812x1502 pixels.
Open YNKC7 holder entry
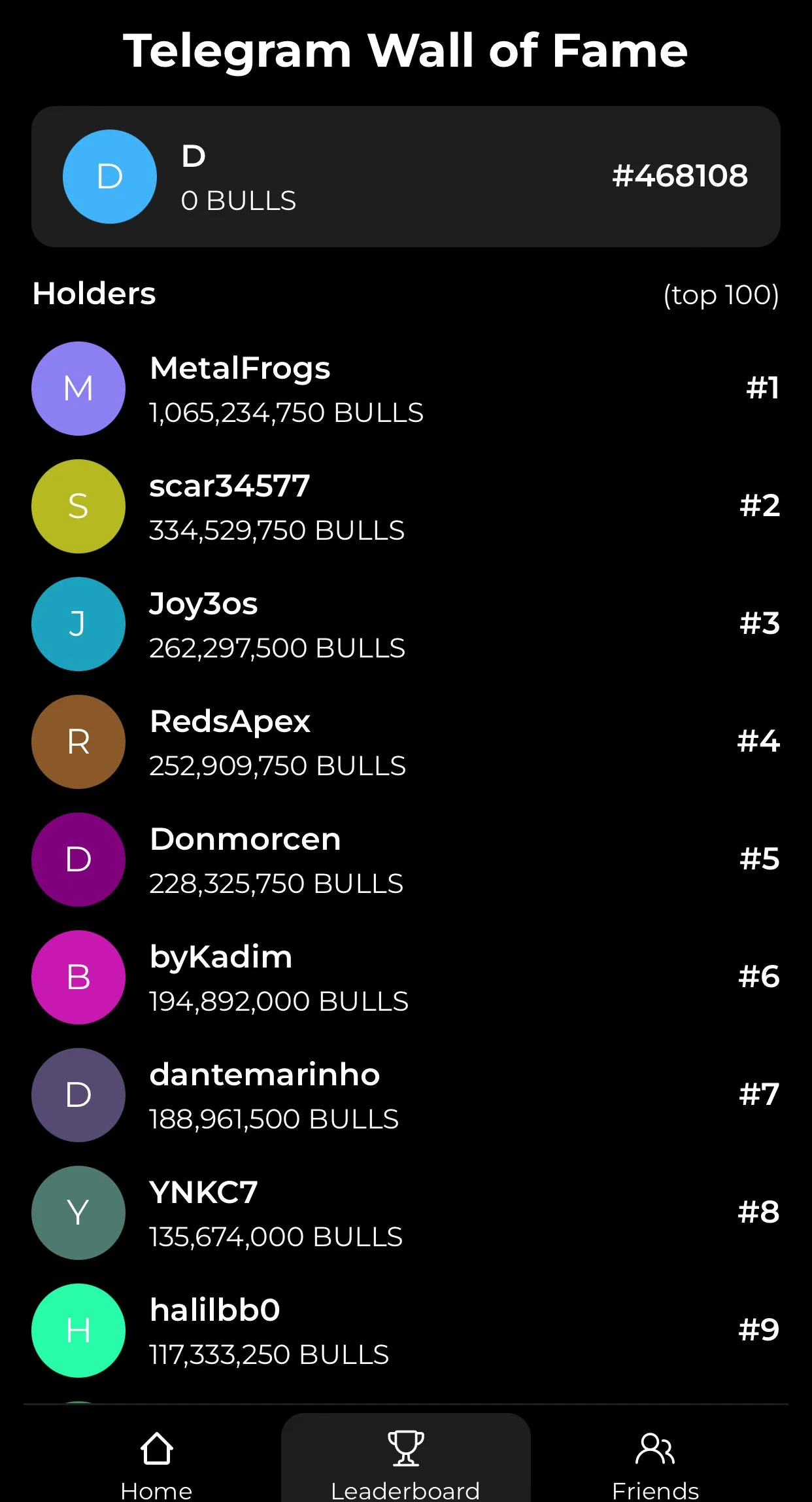(405, 1213)
